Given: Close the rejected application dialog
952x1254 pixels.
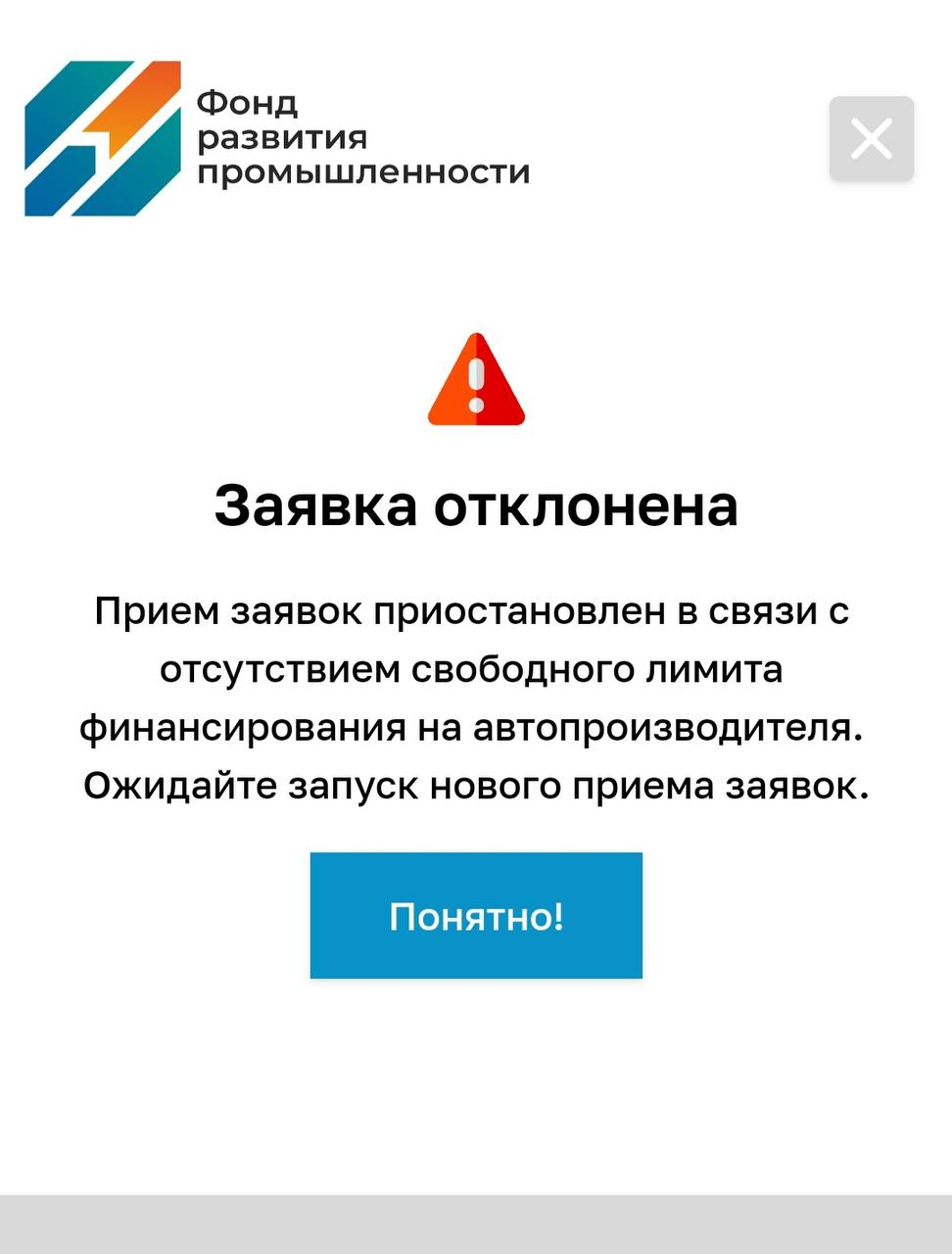Looking at the screenshot, I should 871,138.
